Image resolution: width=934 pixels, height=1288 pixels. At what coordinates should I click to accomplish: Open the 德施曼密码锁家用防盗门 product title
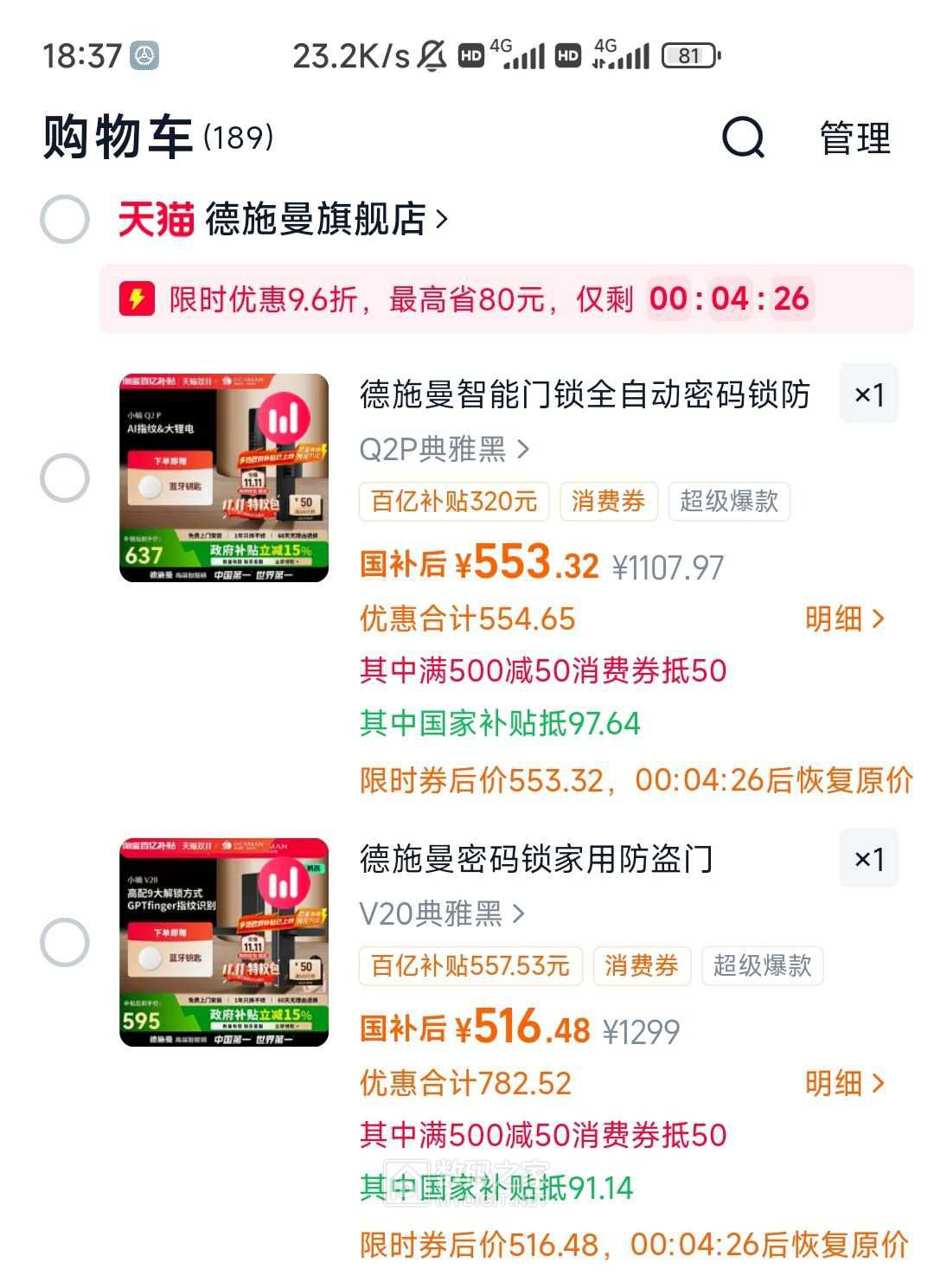[x=536, y=859]
